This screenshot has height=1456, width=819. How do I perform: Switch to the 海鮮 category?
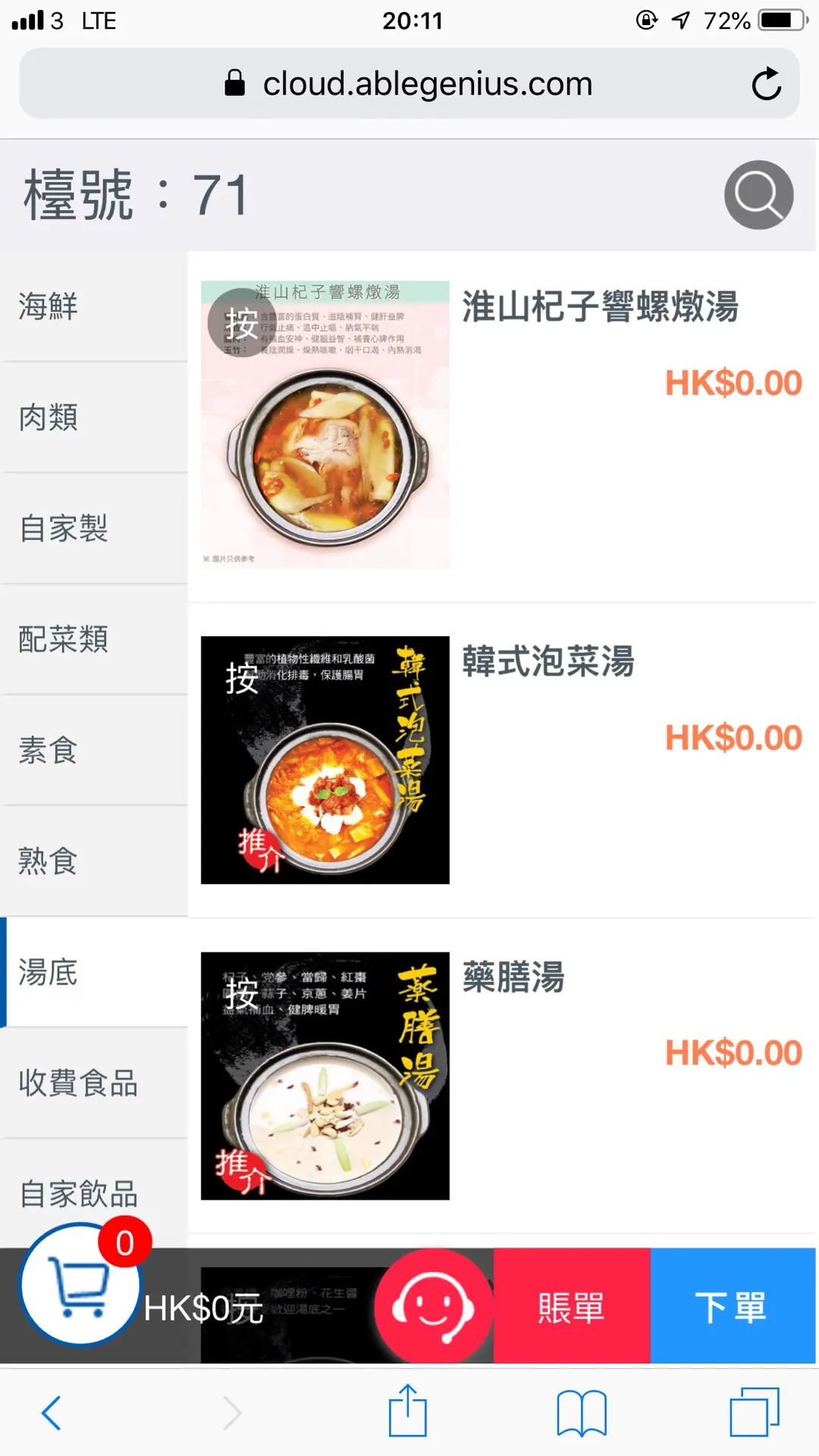tap(49, 306)
